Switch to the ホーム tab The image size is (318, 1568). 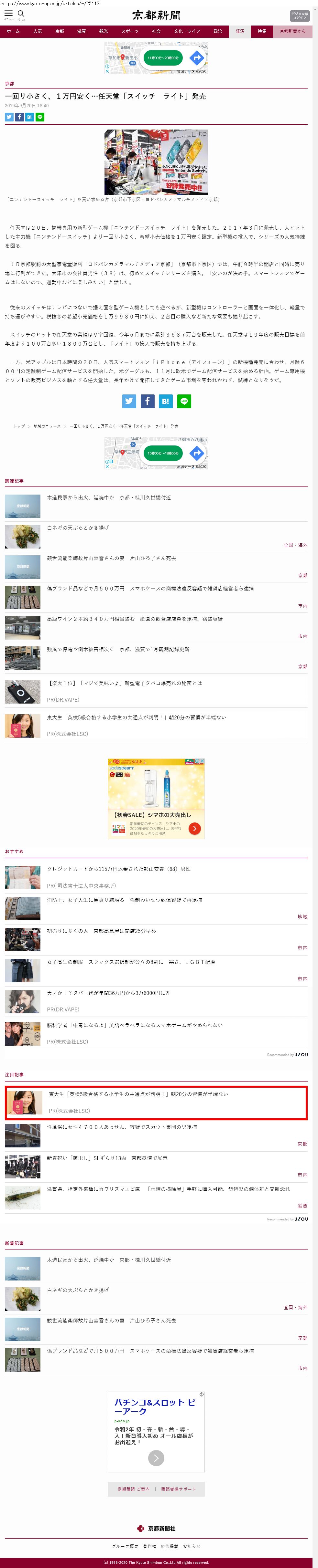point(13,31)
